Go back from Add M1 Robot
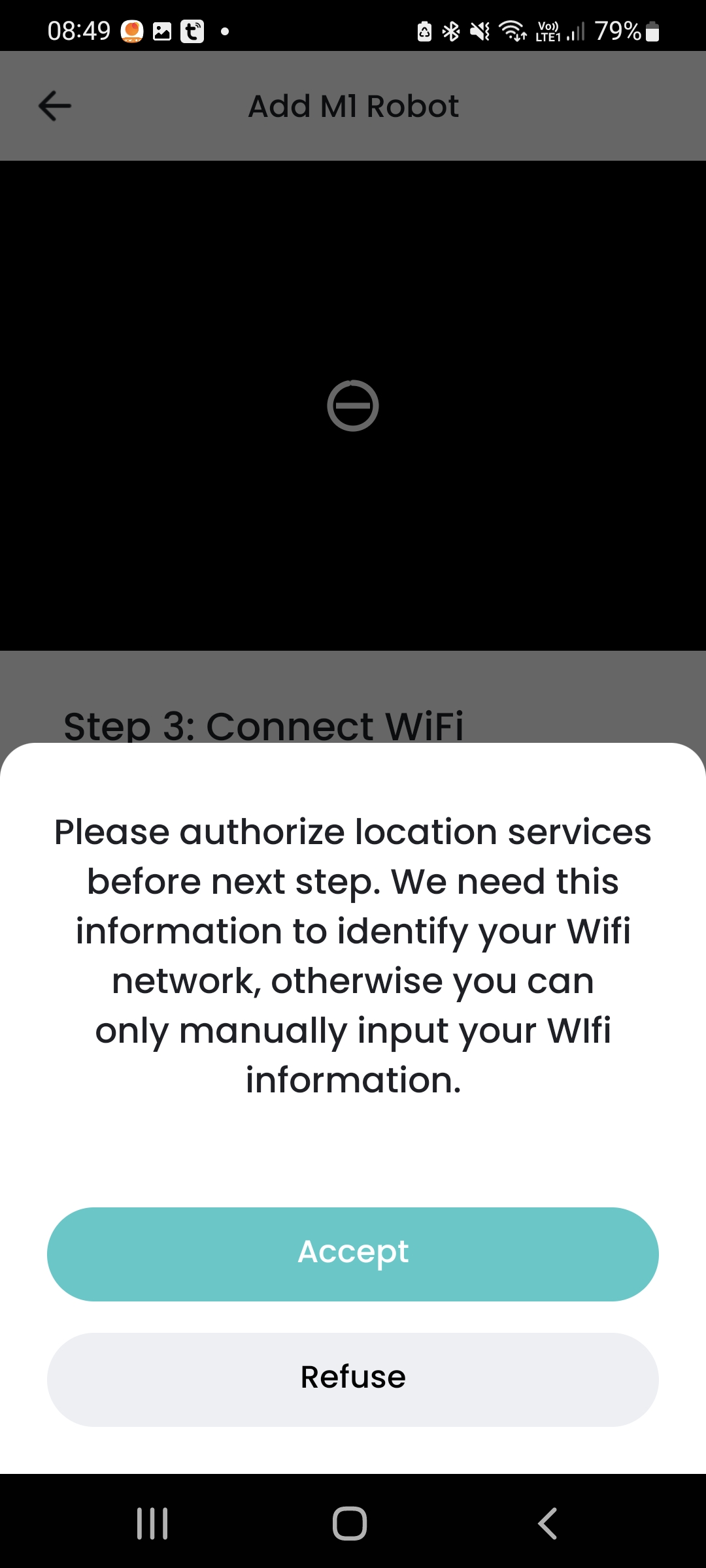706x1568 pixels. coord(55,106)
